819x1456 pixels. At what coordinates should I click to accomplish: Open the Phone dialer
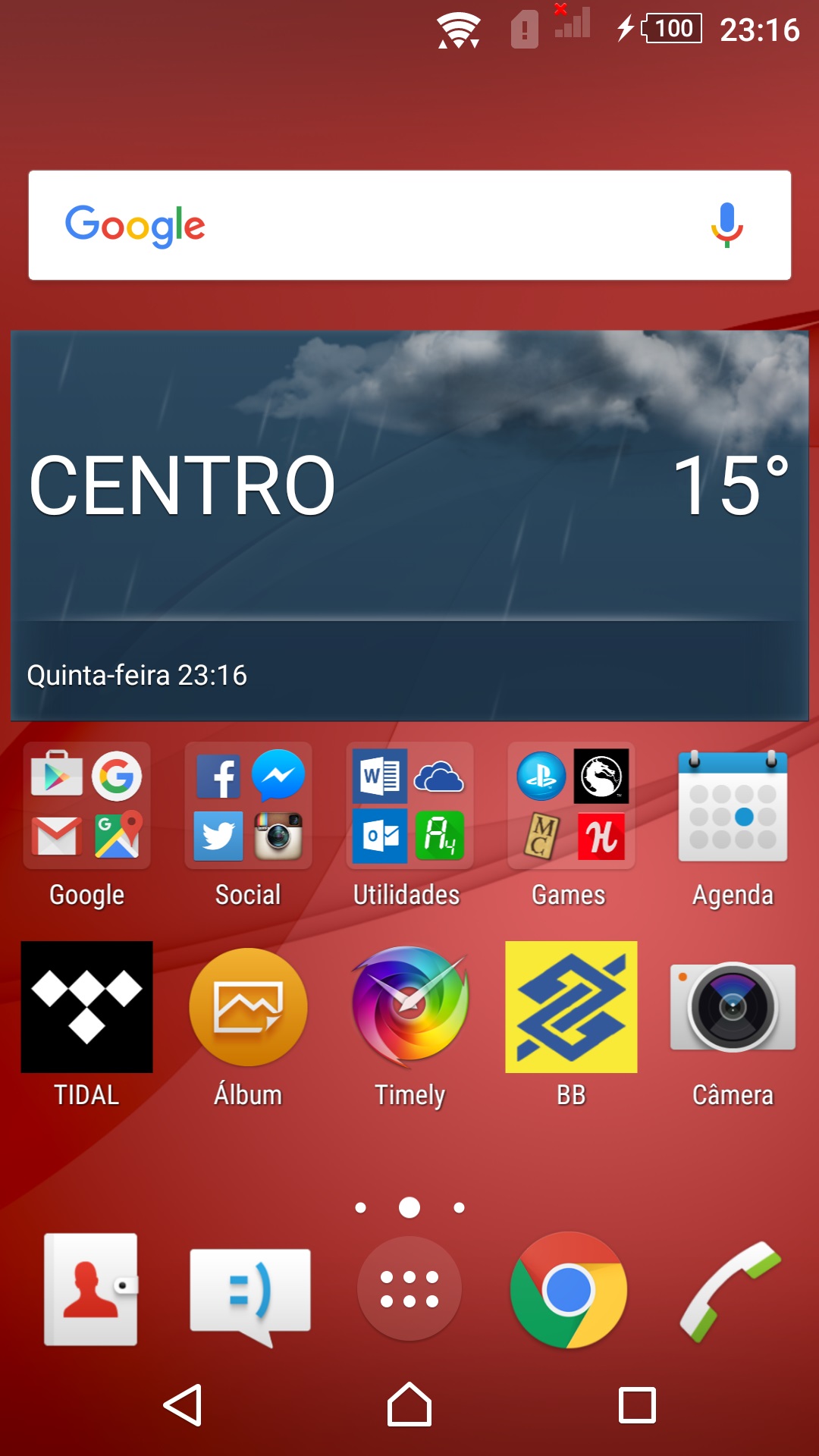coord(730,1289)
